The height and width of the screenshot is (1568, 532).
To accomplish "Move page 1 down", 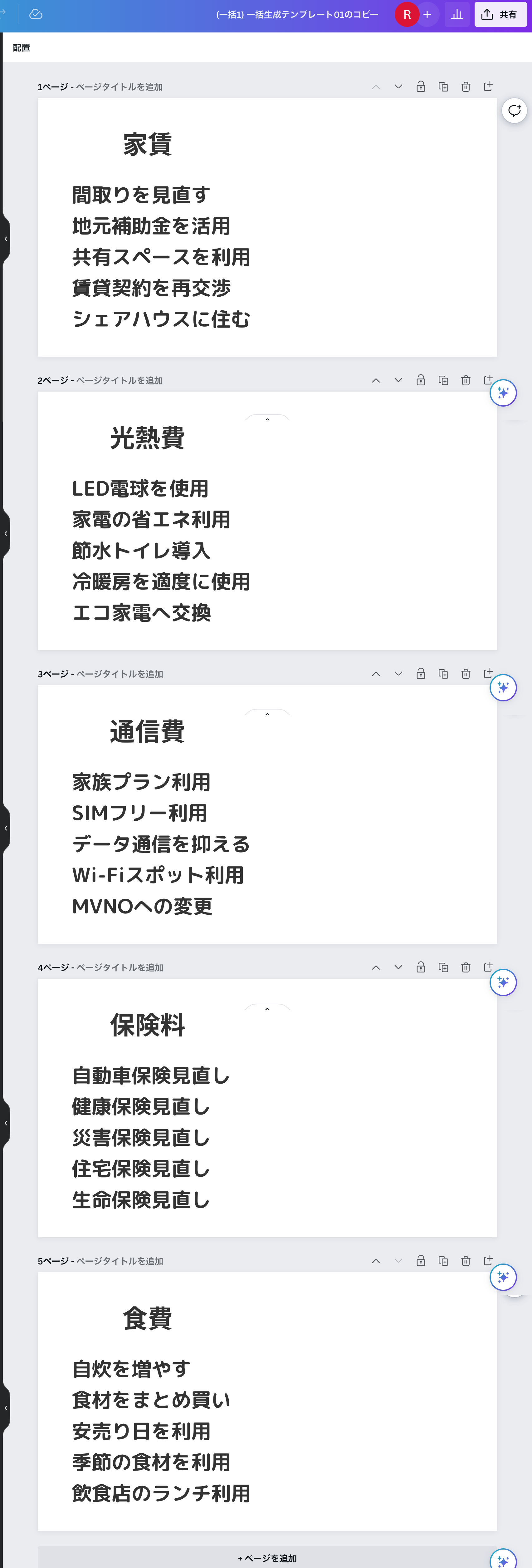I will (x=398, y=87).
